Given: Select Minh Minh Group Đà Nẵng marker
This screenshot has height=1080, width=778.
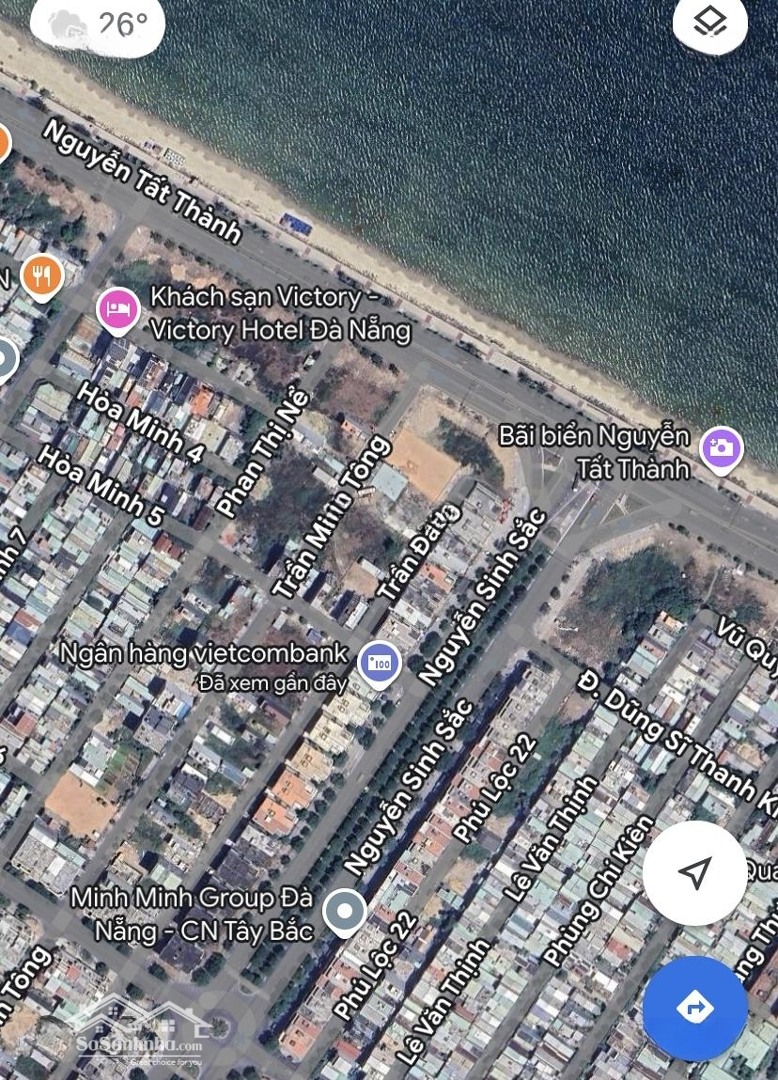Looking at the screenshot, I should pyautogui.click(x=345, y=911).
